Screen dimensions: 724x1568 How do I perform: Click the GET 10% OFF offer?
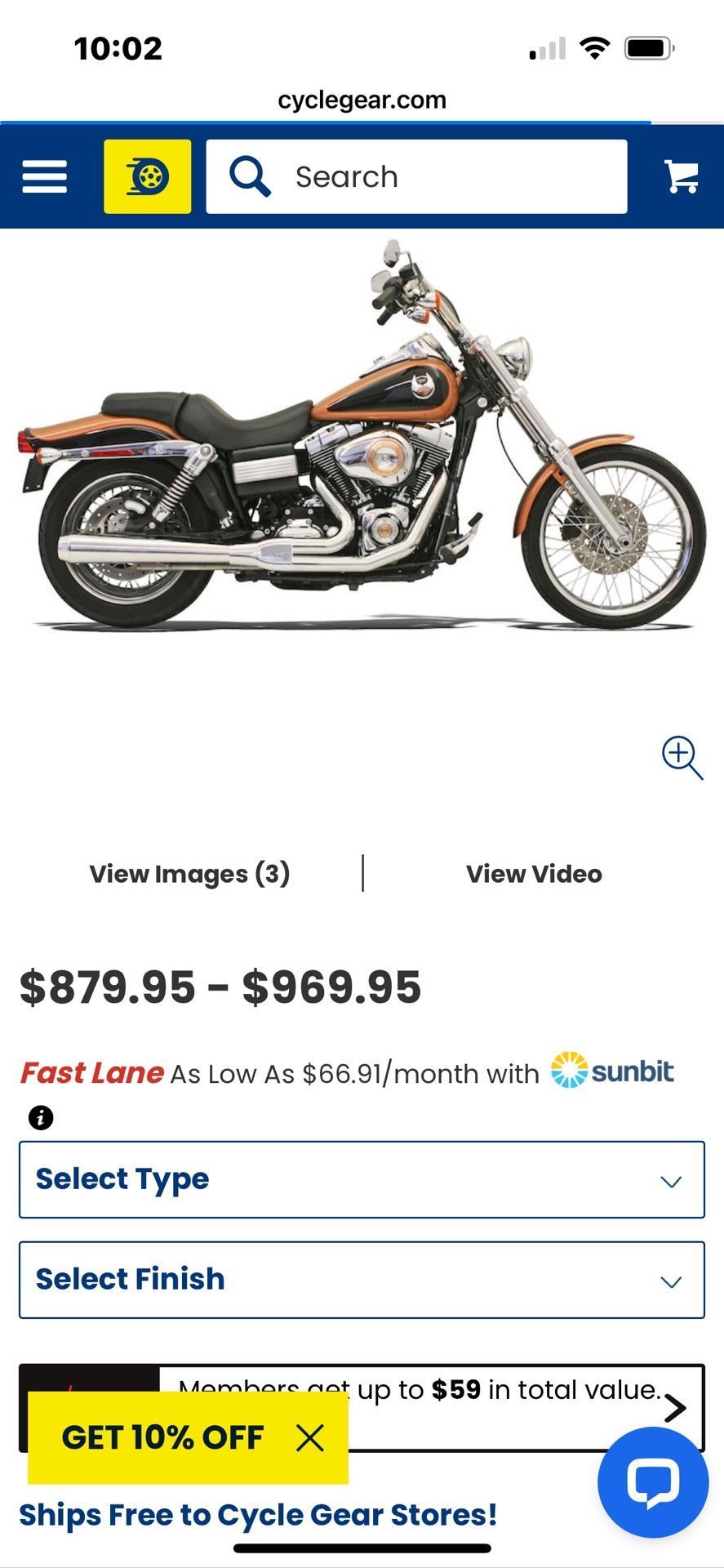[x=163, y=1437]
